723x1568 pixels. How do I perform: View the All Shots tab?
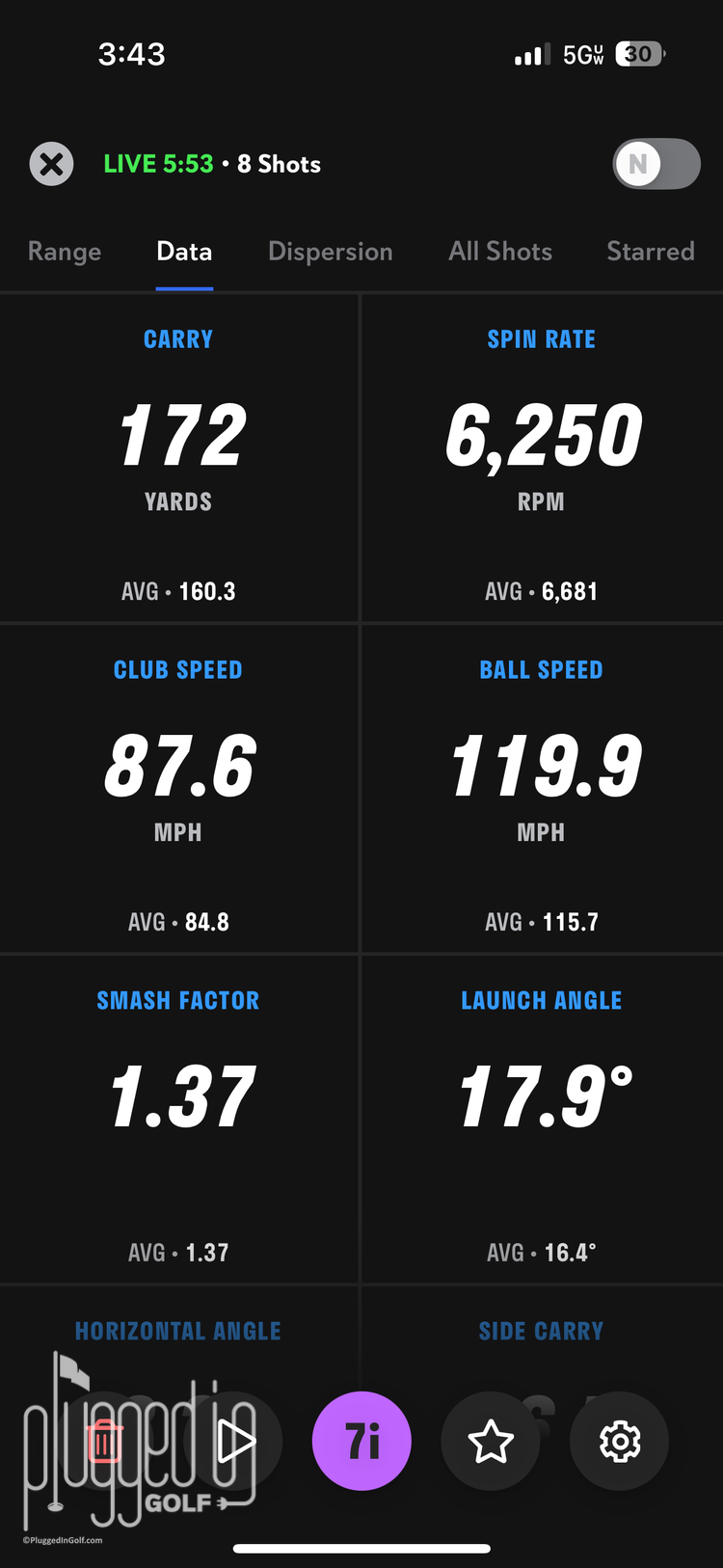click(500, 252)
